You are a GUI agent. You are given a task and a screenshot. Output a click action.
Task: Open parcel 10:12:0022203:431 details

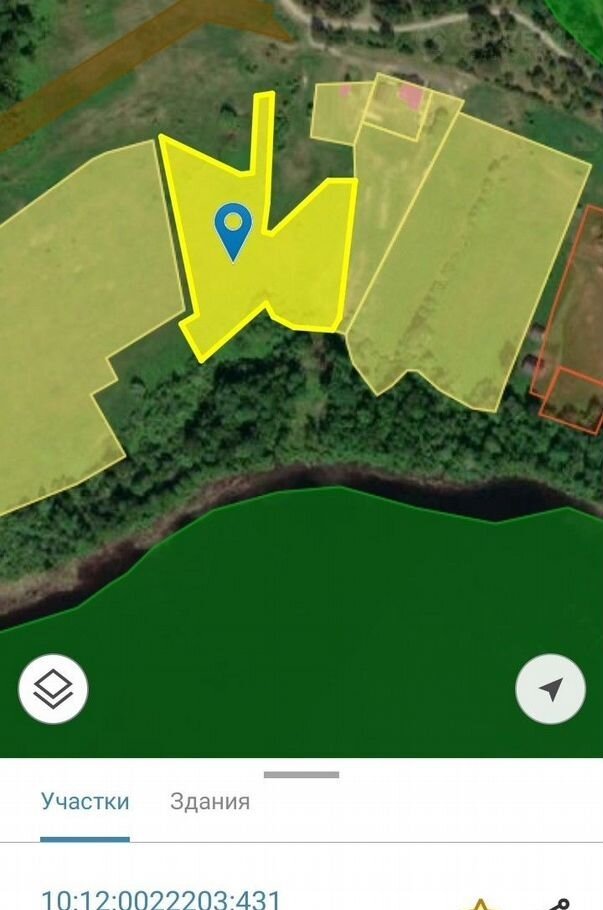tap(161, 898)
